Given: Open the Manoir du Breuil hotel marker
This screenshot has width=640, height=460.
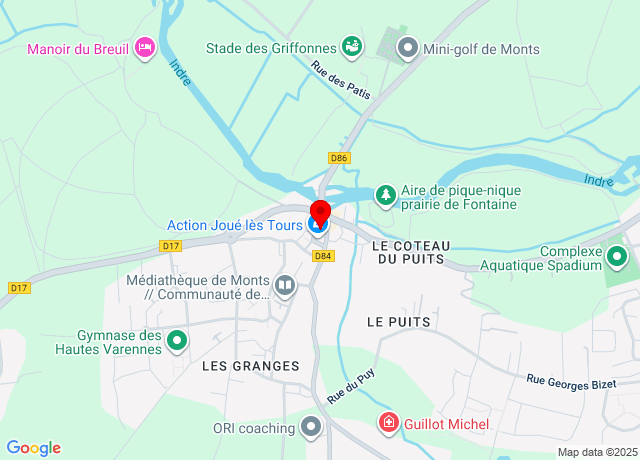Looking at the screenshot, I should tap(146, 48).
